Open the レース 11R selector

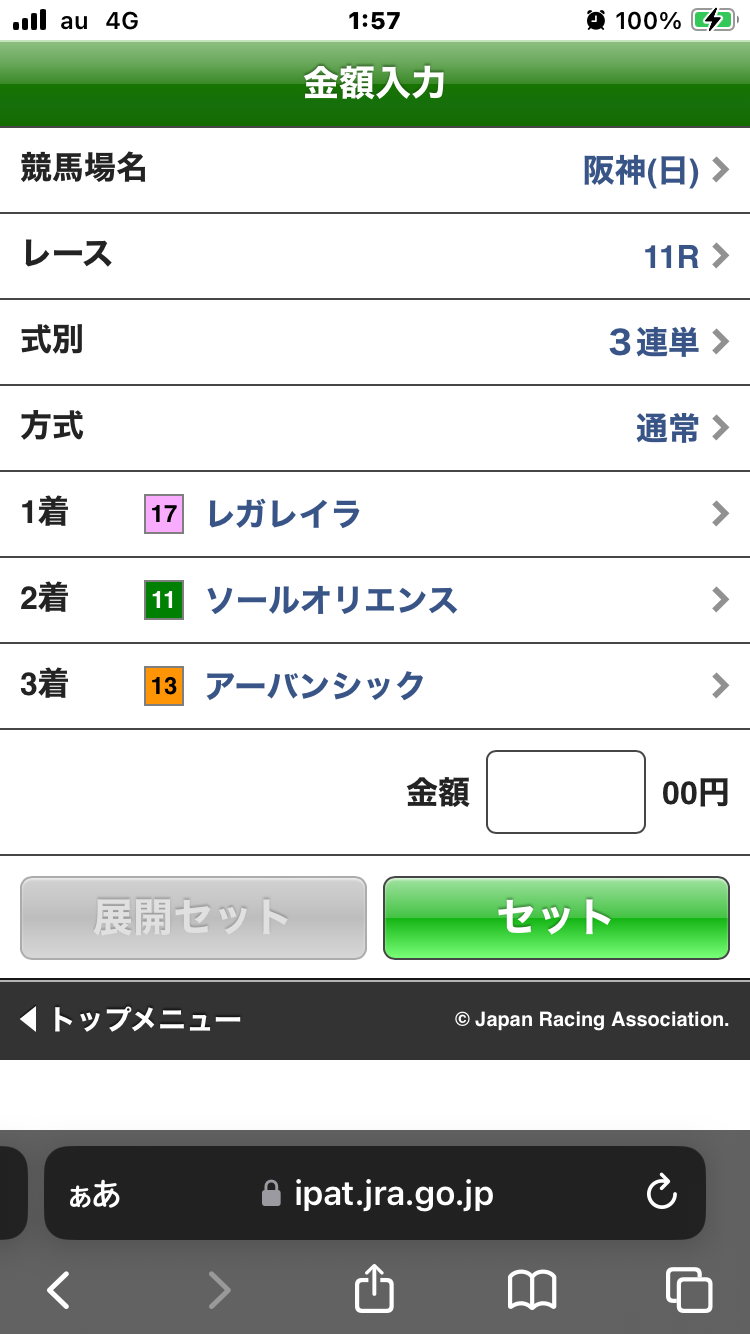click(375, 256)
